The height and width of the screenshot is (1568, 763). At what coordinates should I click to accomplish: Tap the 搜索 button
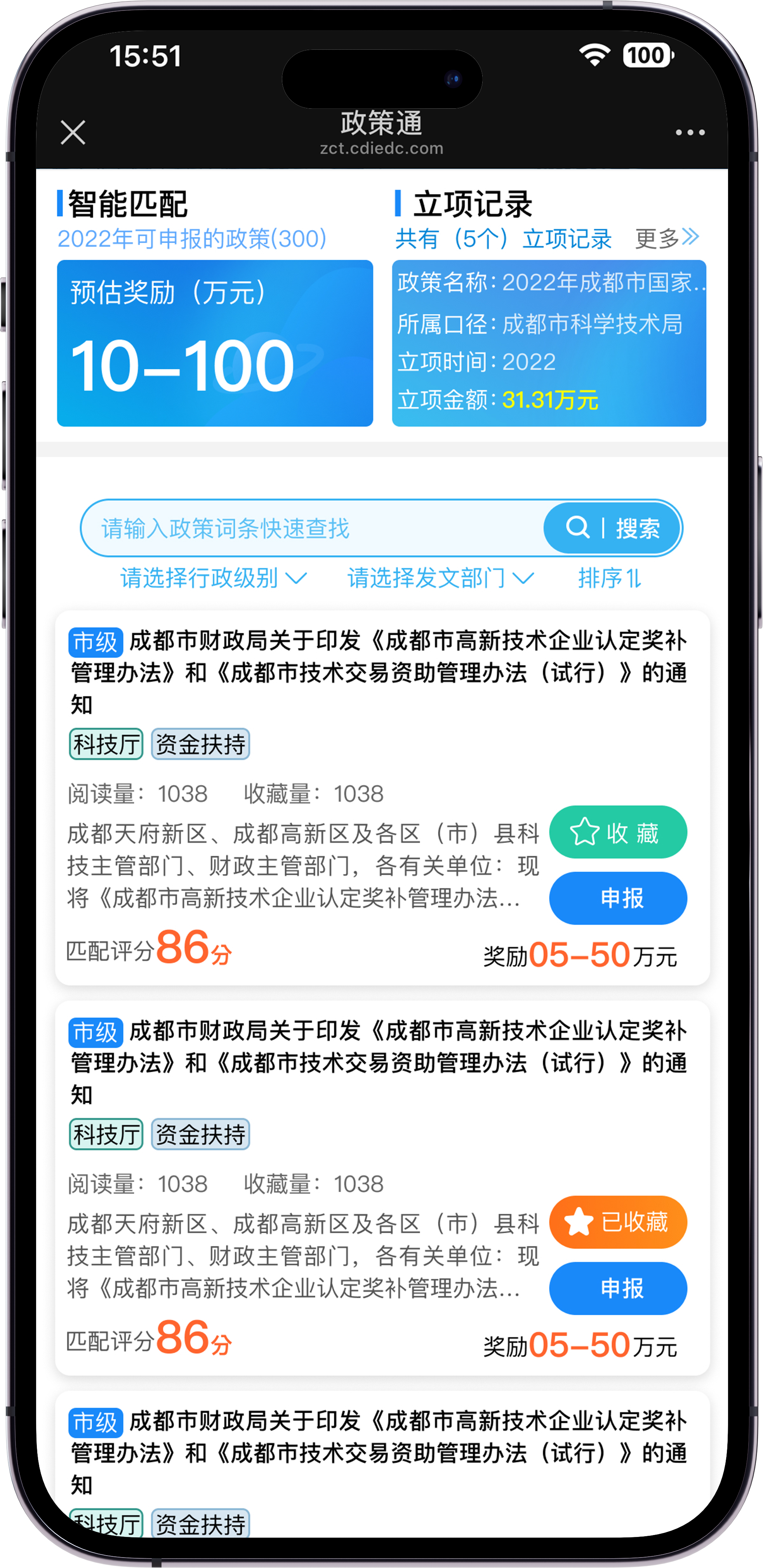pyautogui.click(x=613, y=528)
